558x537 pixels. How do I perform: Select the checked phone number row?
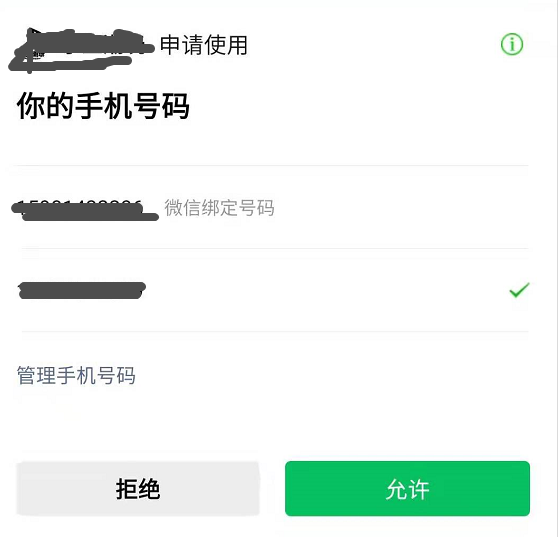(272, 290)
